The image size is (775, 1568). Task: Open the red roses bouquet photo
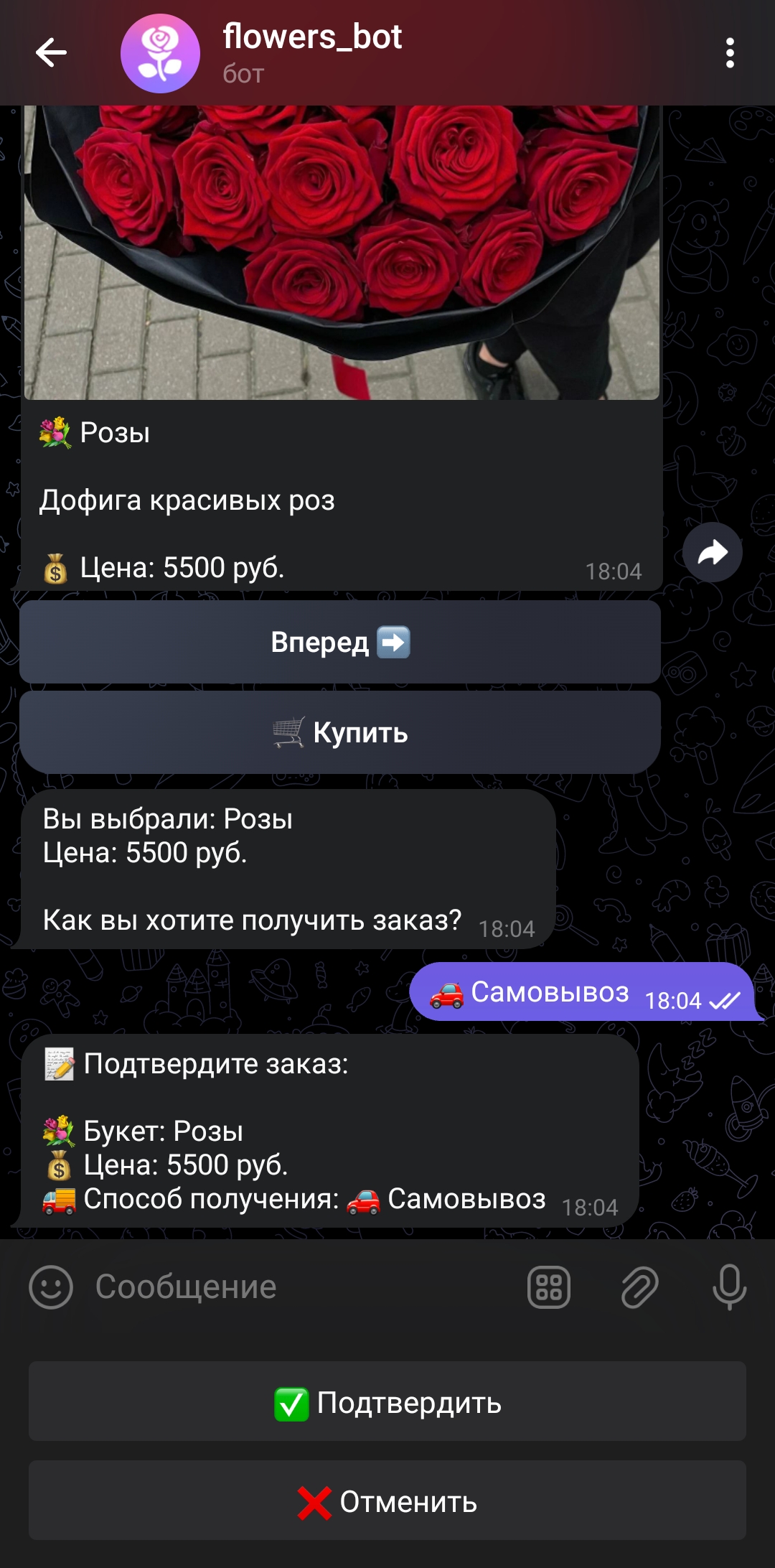341,251
